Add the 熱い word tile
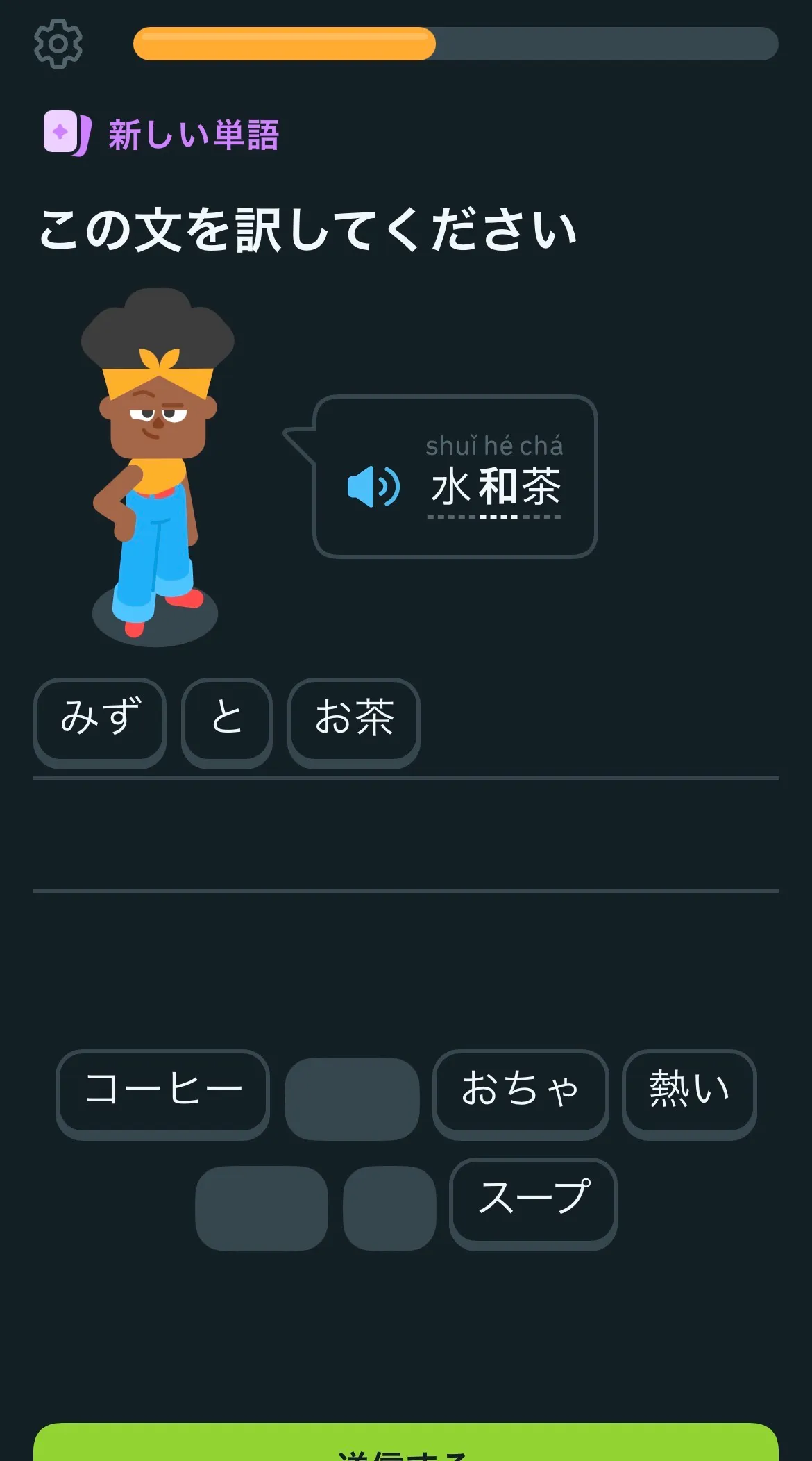812x1461 pixels. pos(688,1090)
